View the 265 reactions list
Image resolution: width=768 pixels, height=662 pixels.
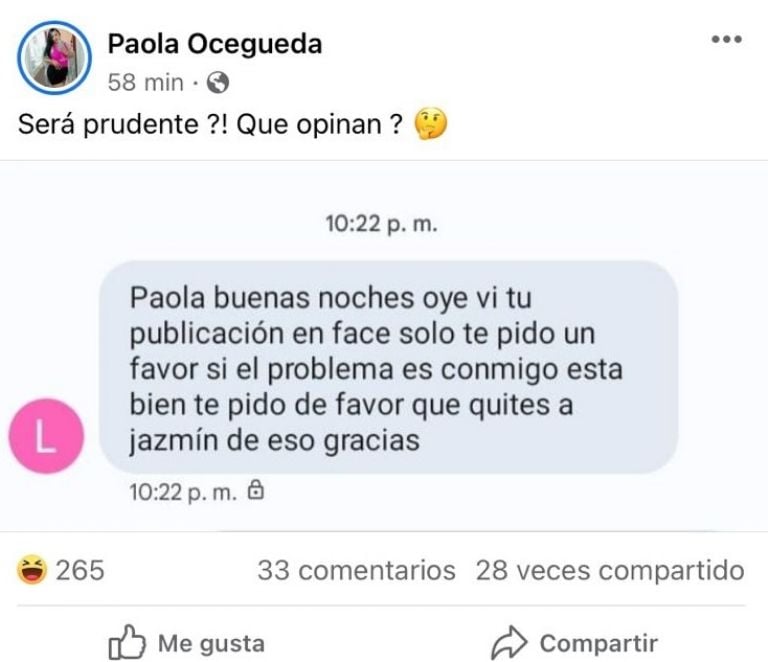click(x=62, y=571)
